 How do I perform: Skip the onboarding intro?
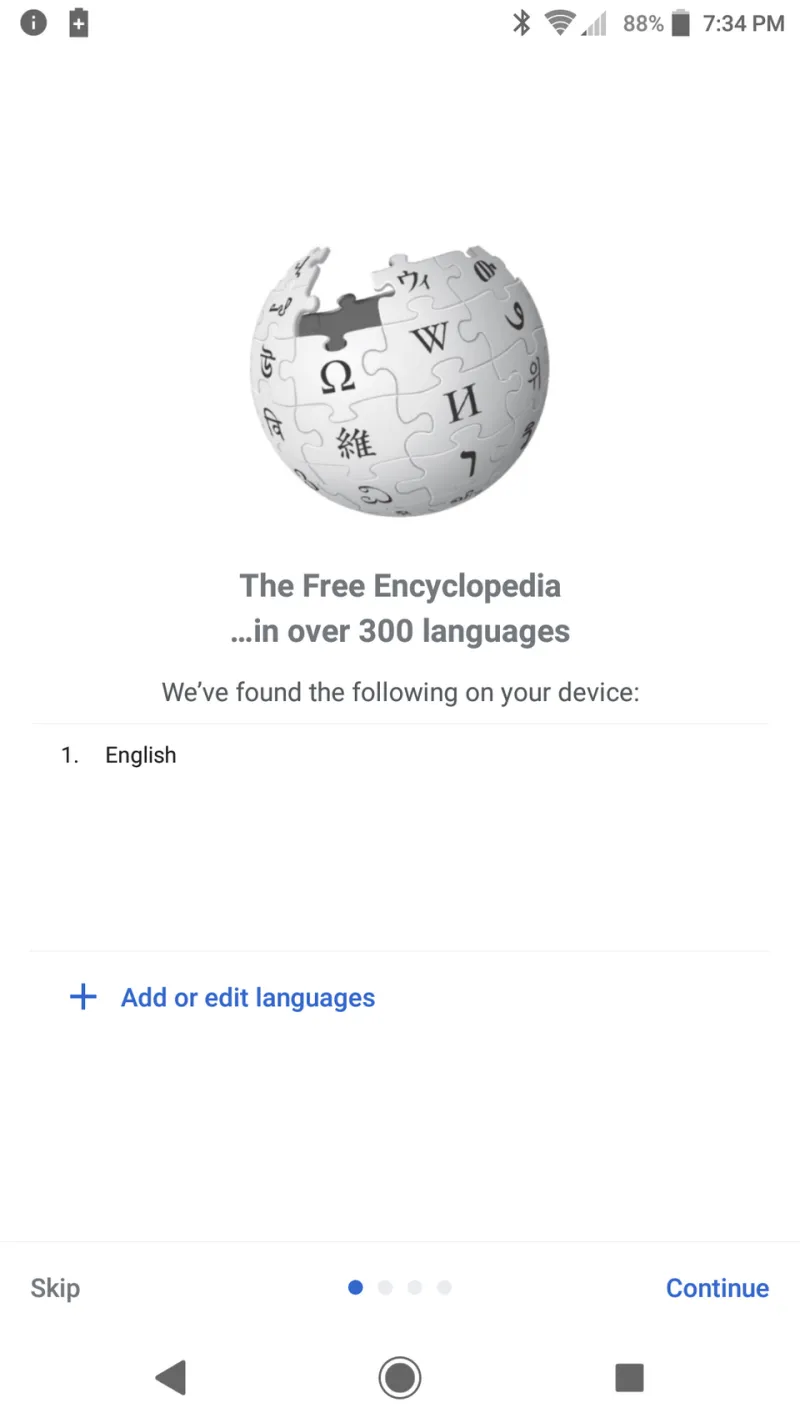point(55,1288)
